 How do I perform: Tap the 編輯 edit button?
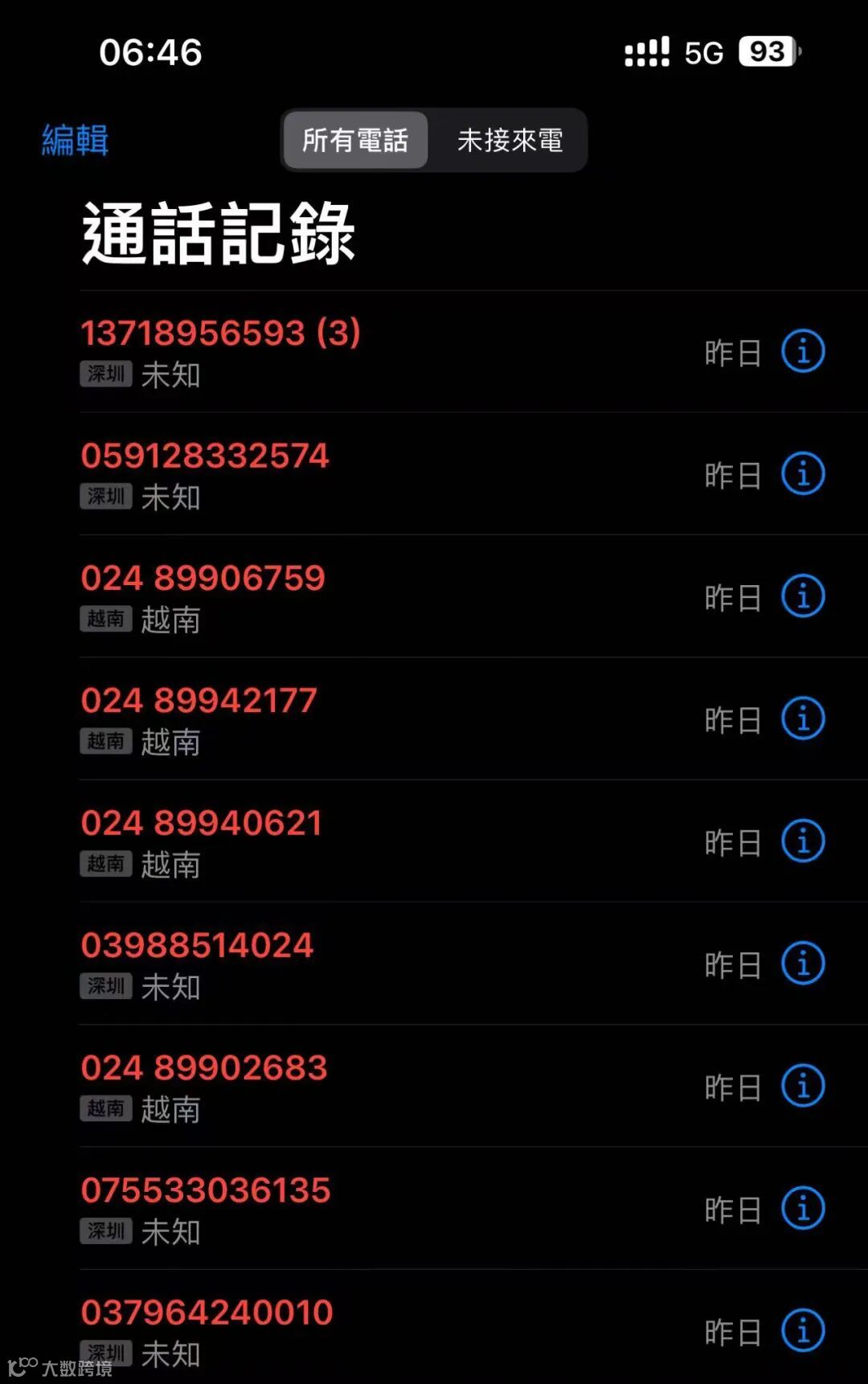tap(75, 140)
